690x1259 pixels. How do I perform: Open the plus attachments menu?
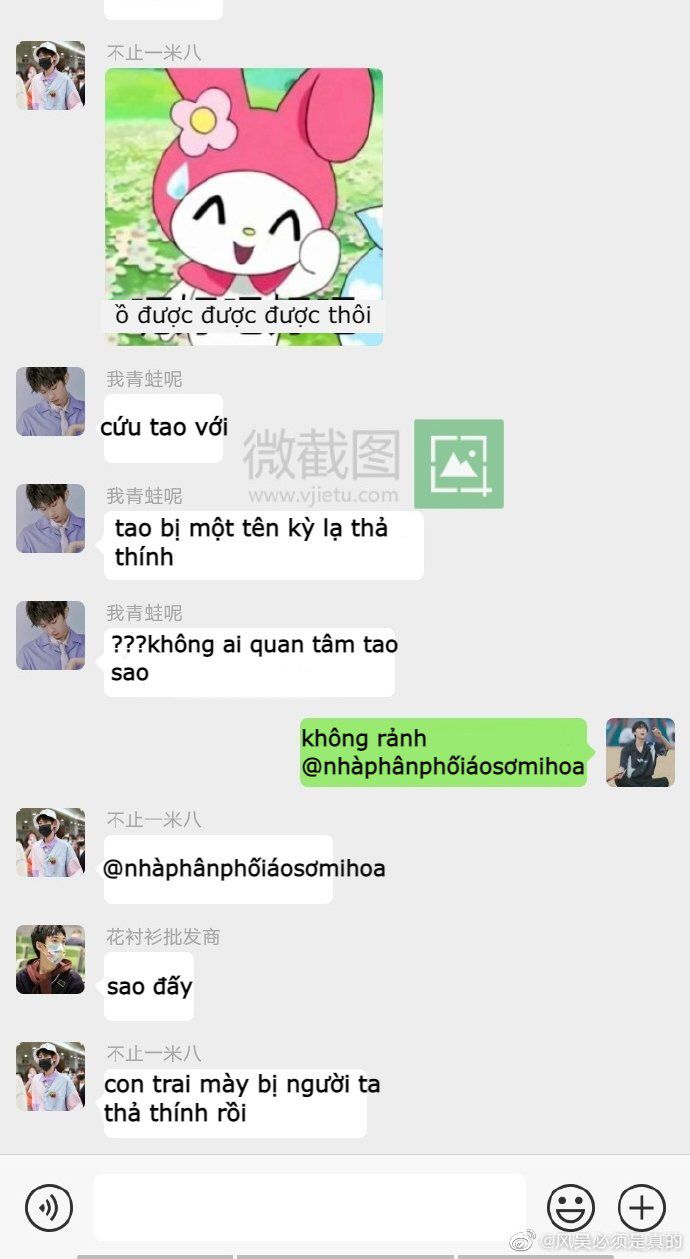point(641,1207)
